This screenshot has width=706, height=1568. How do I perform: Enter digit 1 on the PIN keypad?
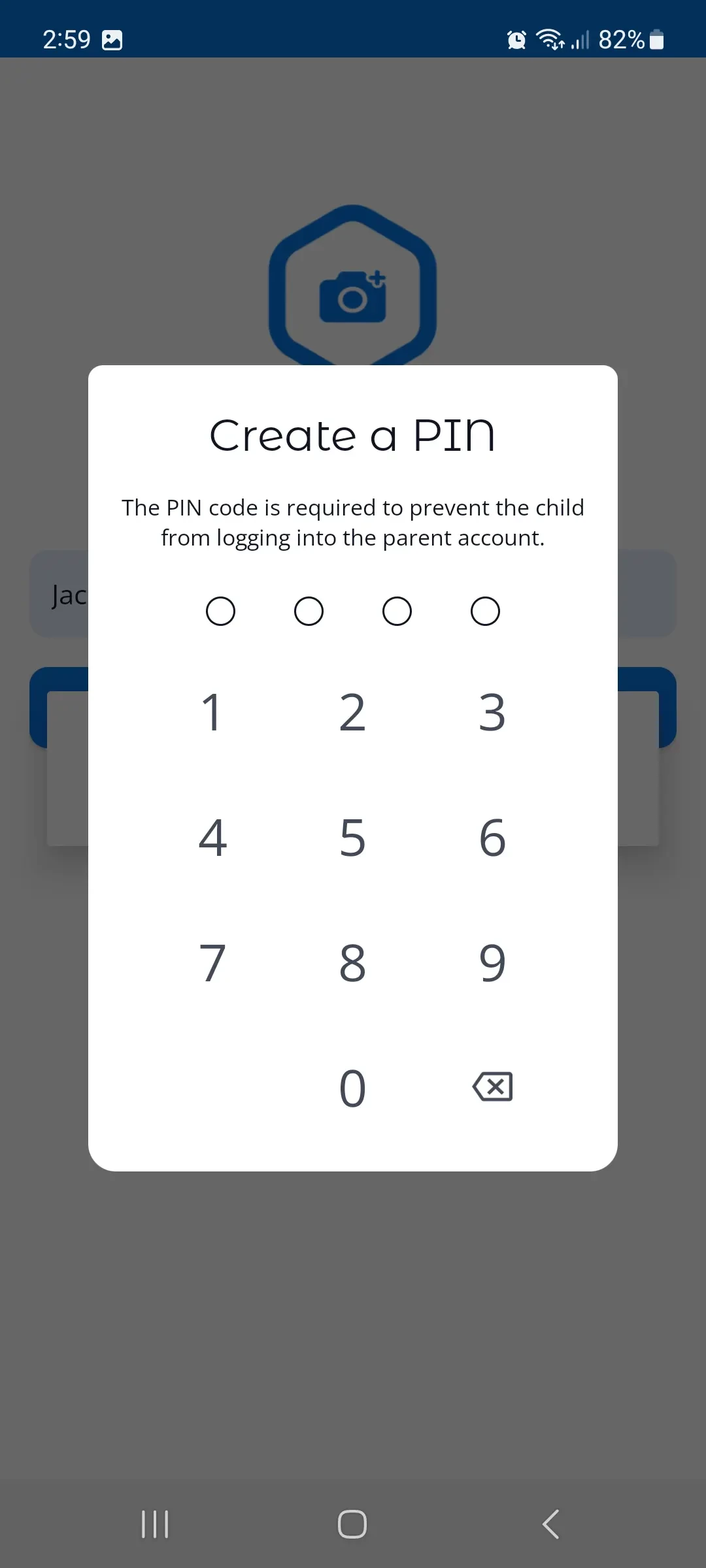pos(212,712)
